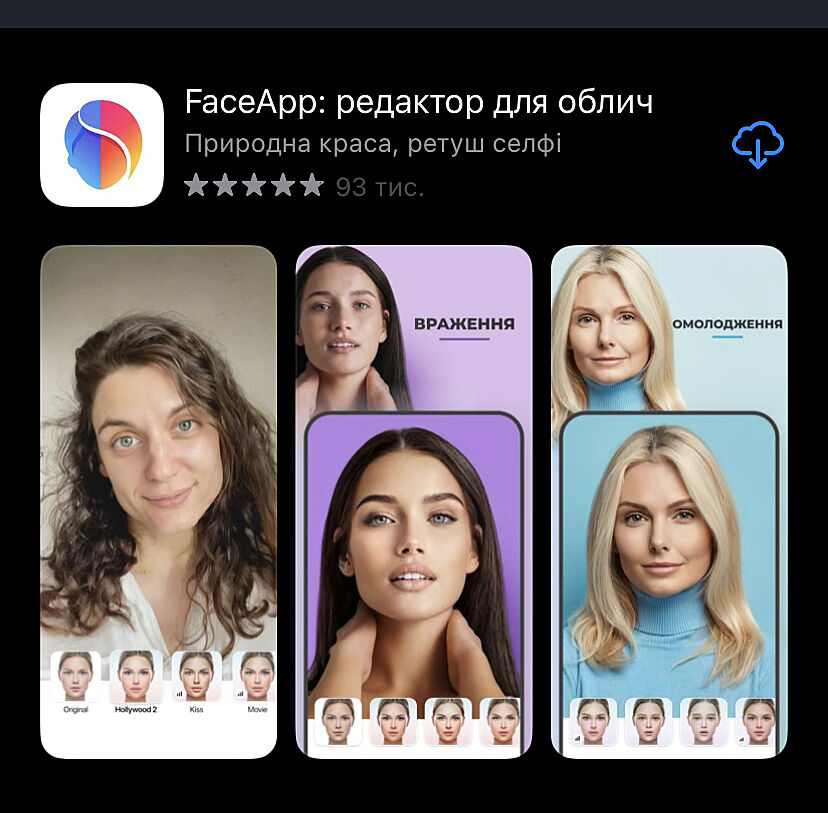The width and height of the screenshot is (828, 813).
Task: Tap the cloud download icon for FaceApp
Action: [x=757, y=145]
